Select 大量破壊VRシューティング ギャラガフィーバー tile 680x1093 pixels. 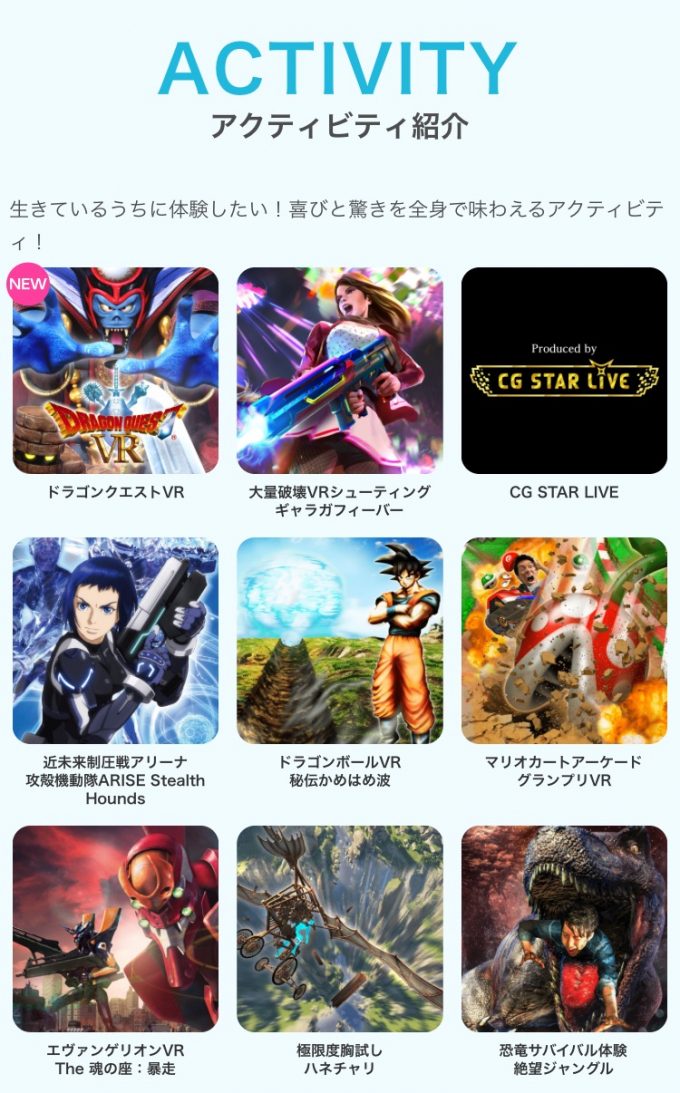point(339,370)
